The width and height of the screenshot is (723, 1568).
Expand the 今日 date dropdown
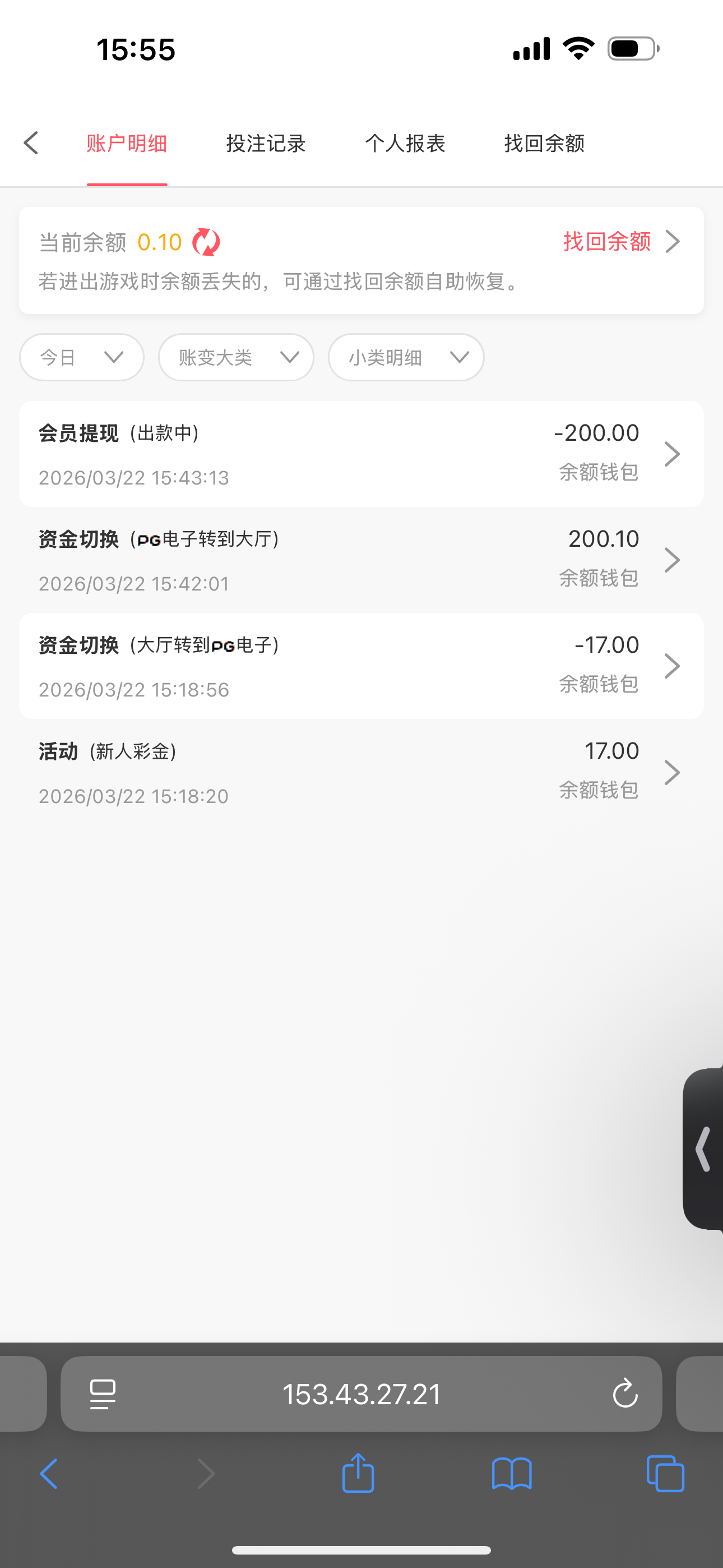82,357
